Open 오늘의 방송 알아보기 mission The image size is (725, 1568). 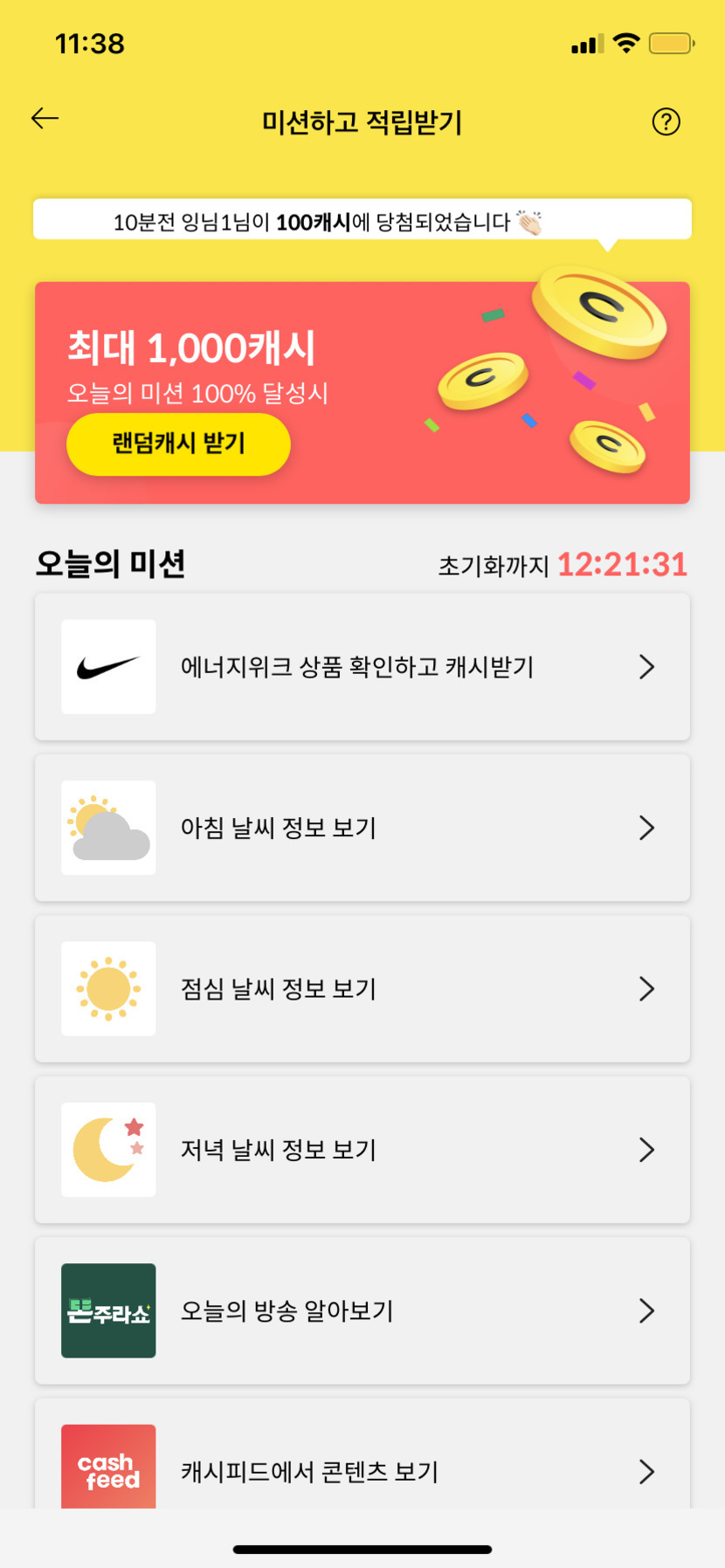362,1310
